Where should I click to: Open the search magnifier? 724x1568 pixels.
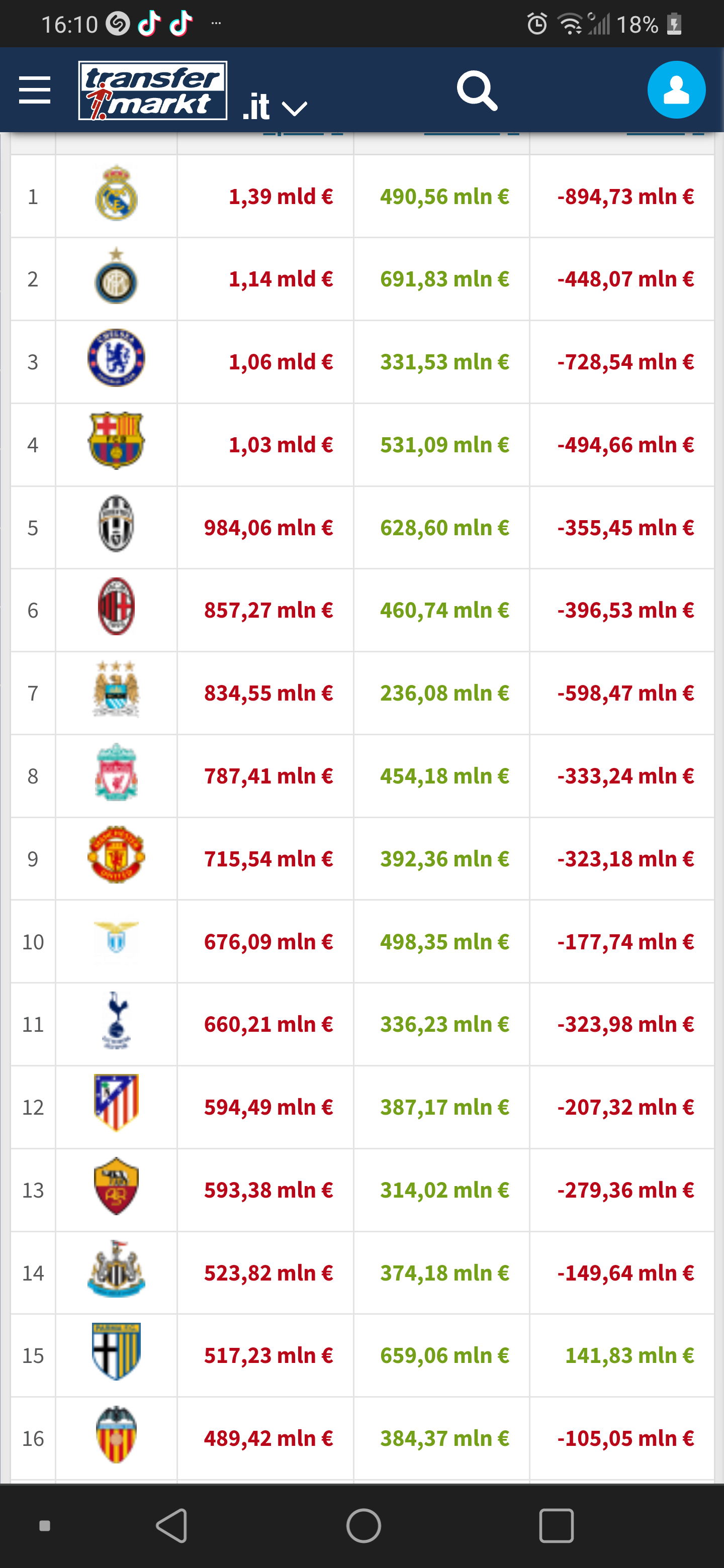[x=477, y=90]
